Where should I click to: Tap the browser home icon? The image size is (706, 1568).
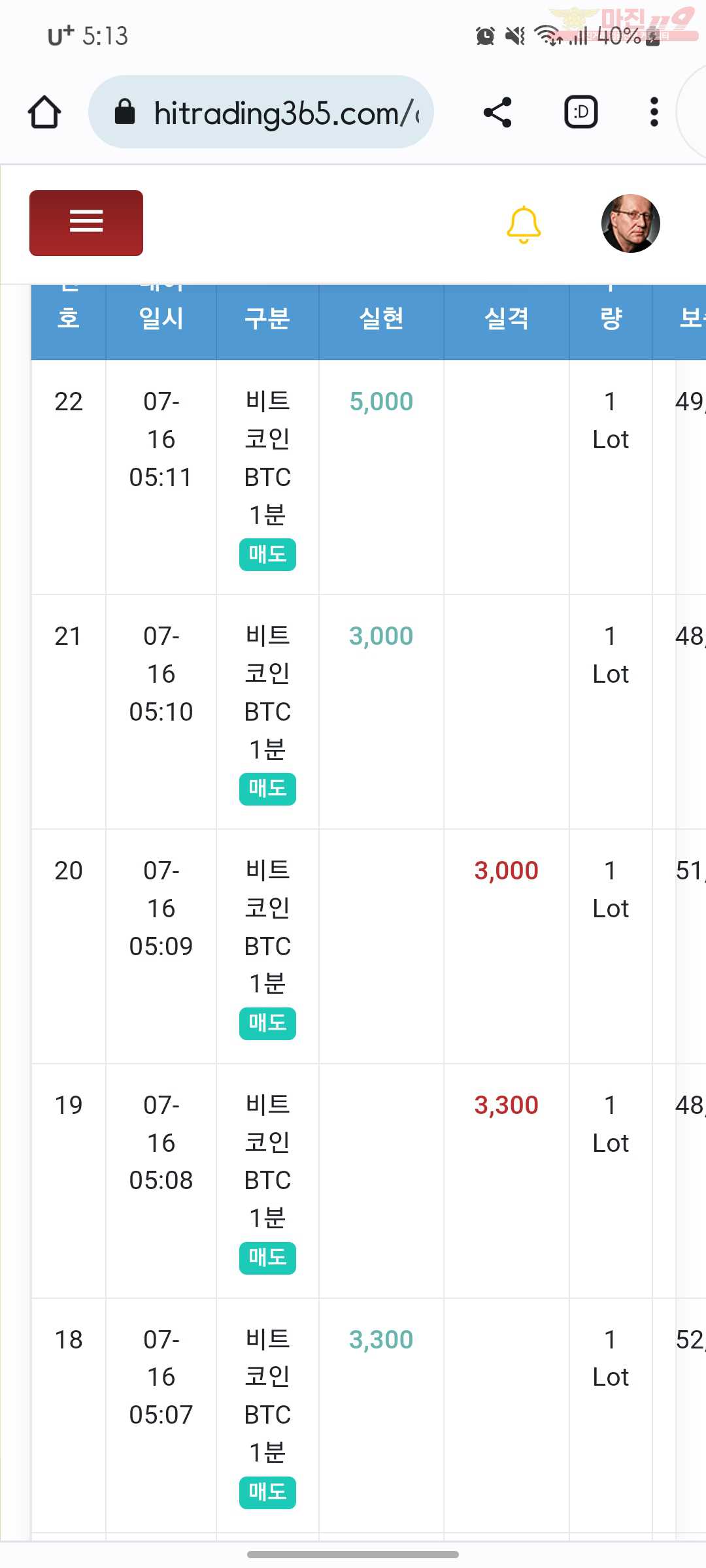click(x=44, y=112)
